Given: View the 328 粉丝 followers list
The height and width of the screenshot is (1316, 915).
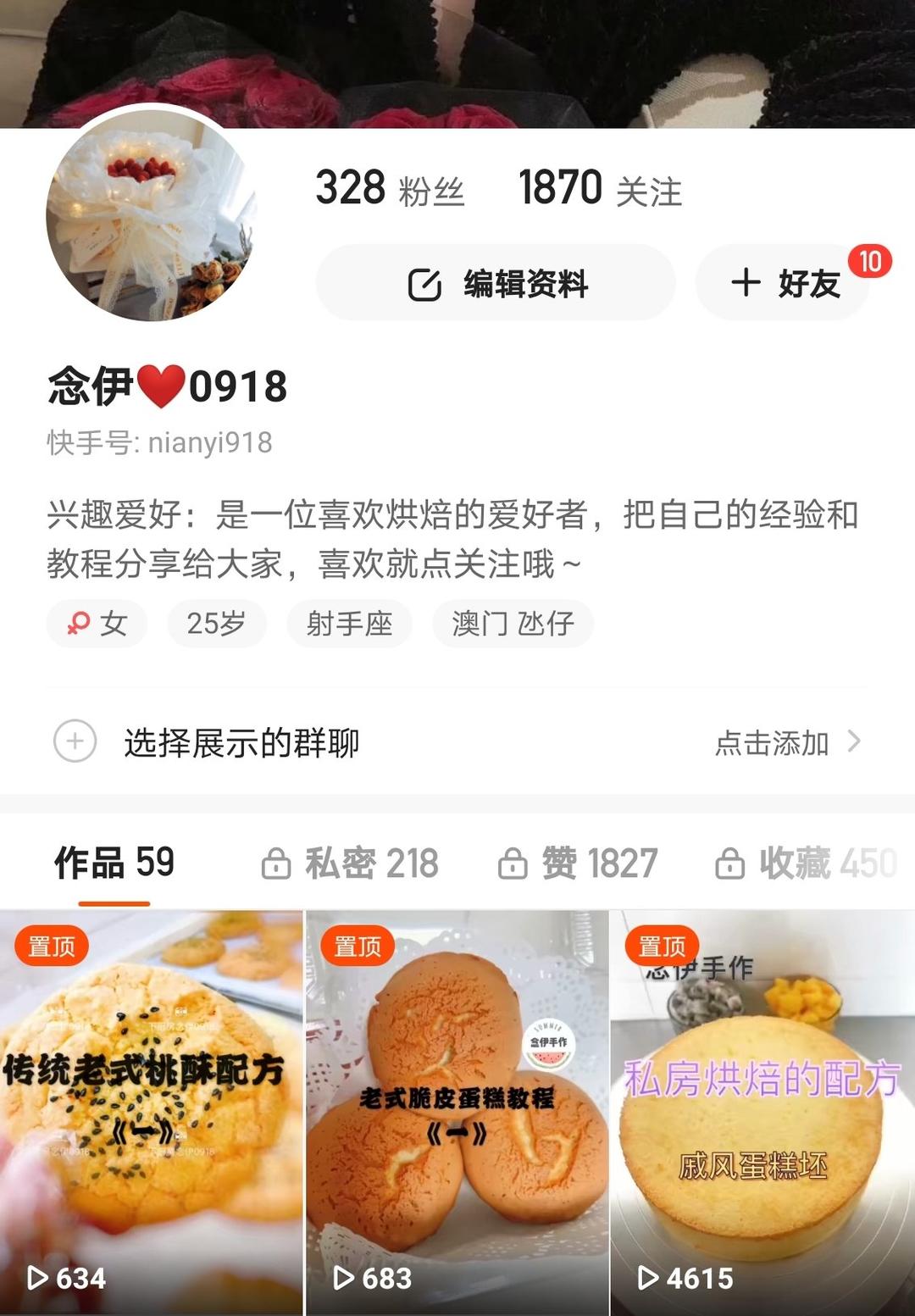Looking at the screenshot, I should pyautogui.click(x=390, y=188).
